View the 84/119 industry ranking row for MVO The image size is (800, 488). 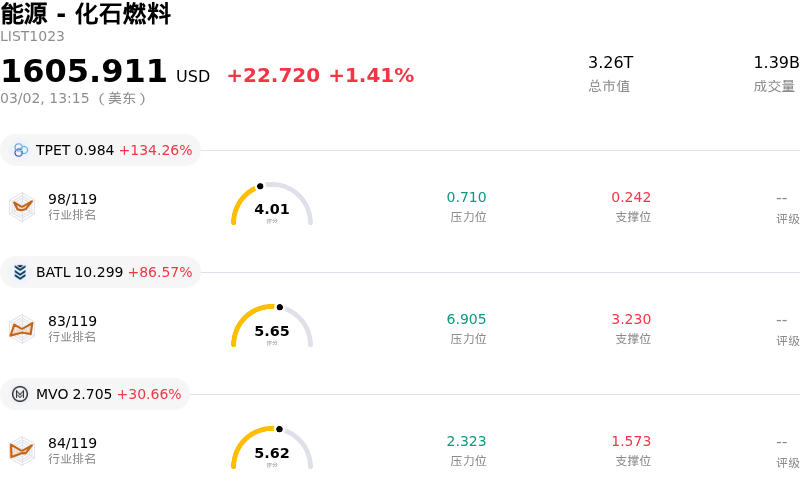point(72,450)
